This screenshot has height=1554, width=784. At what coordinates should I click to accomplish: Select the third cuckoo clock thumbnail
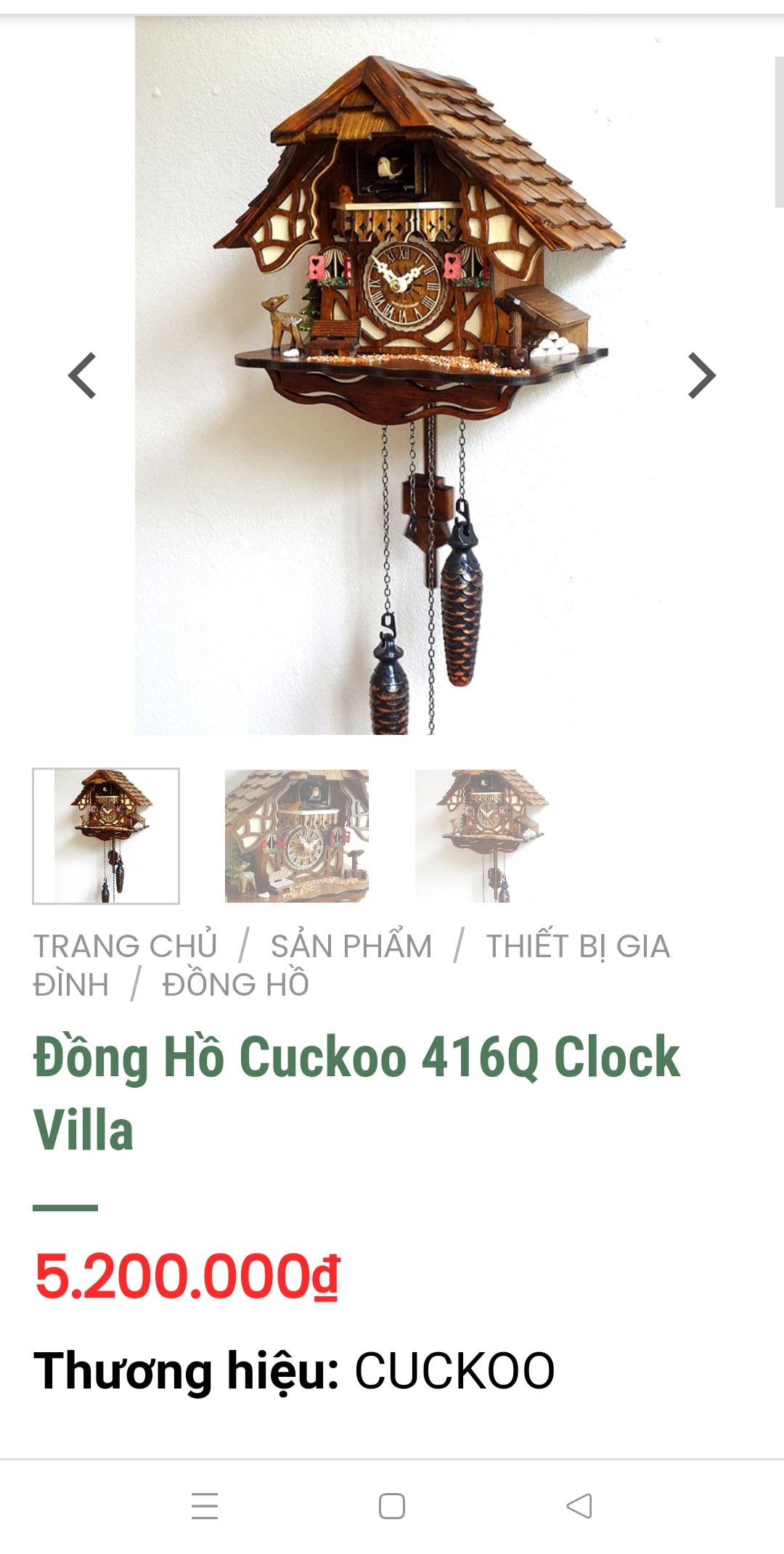pos(487,836)
